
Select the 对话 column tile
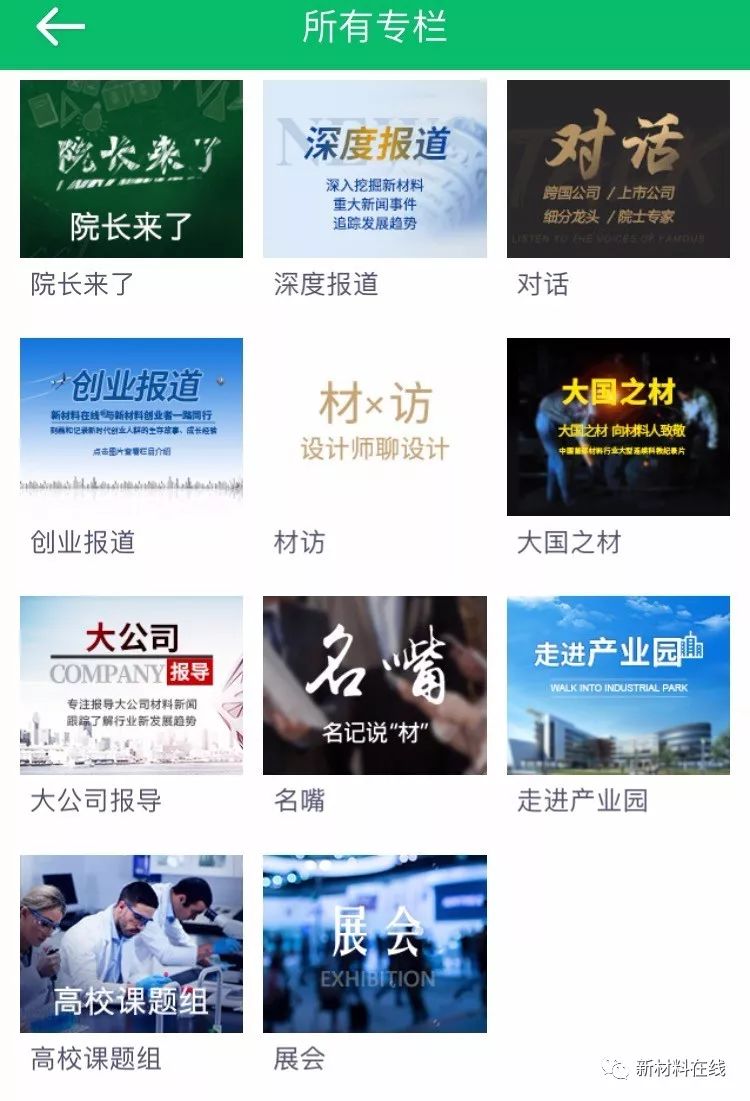point(618,169)
